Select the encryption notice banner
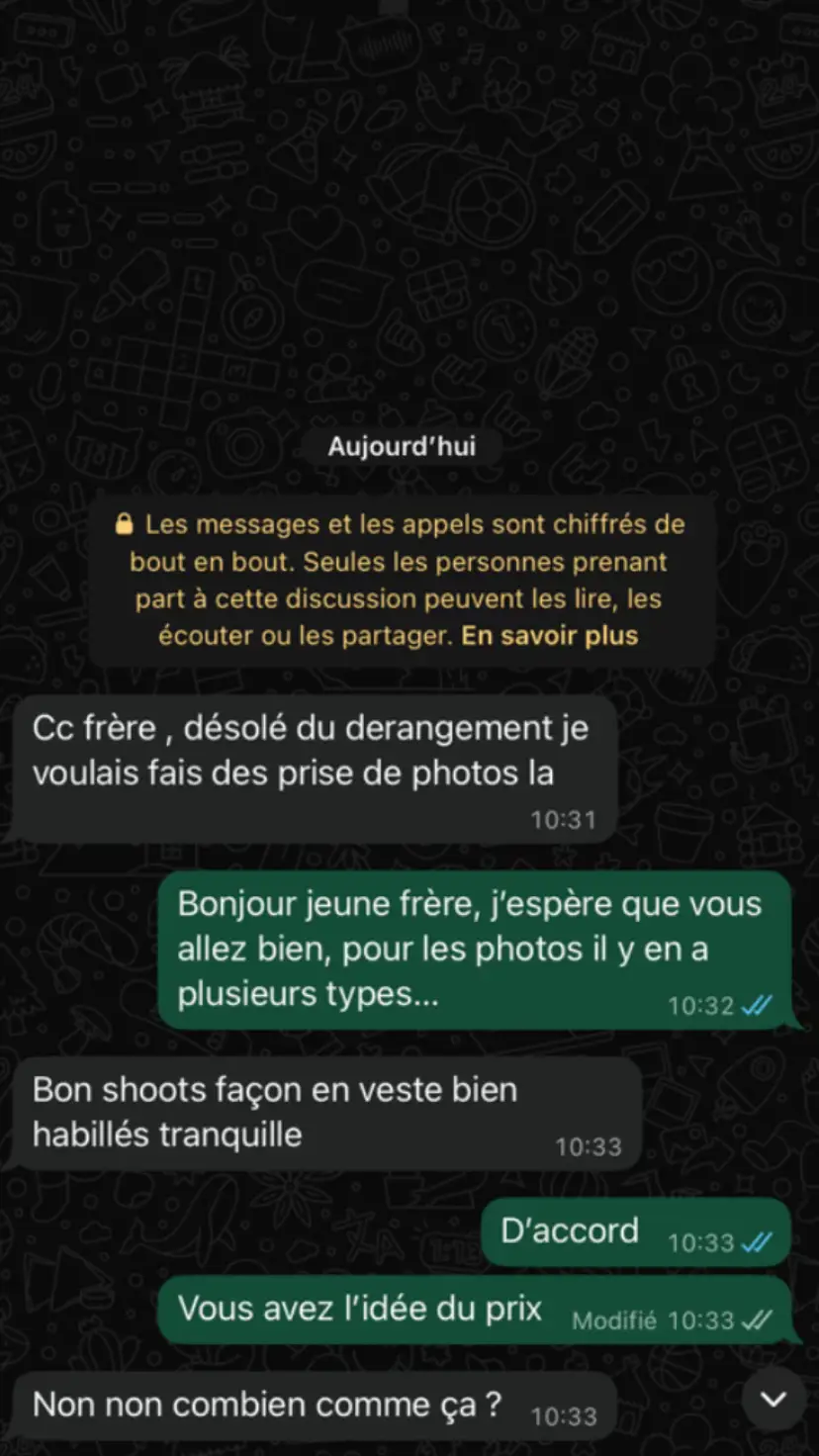 tap(403, 579)
